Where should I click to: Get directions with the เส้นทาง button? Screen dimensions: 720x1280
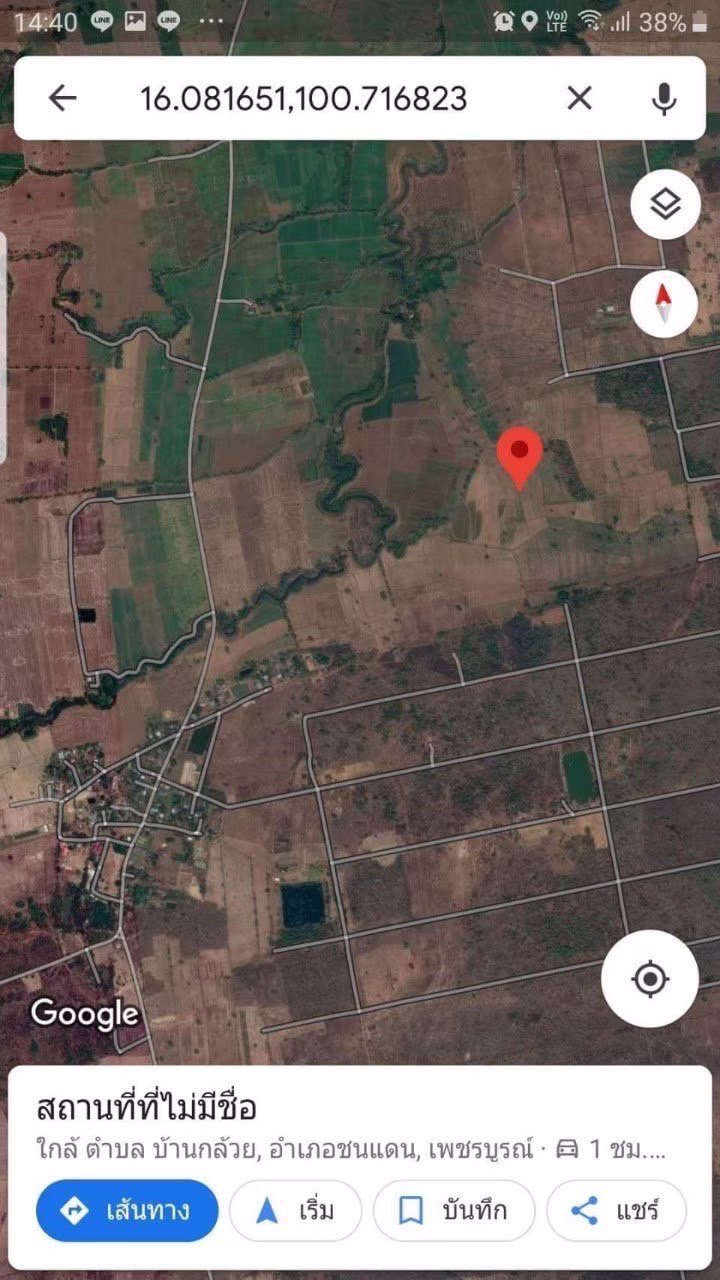127,1211
